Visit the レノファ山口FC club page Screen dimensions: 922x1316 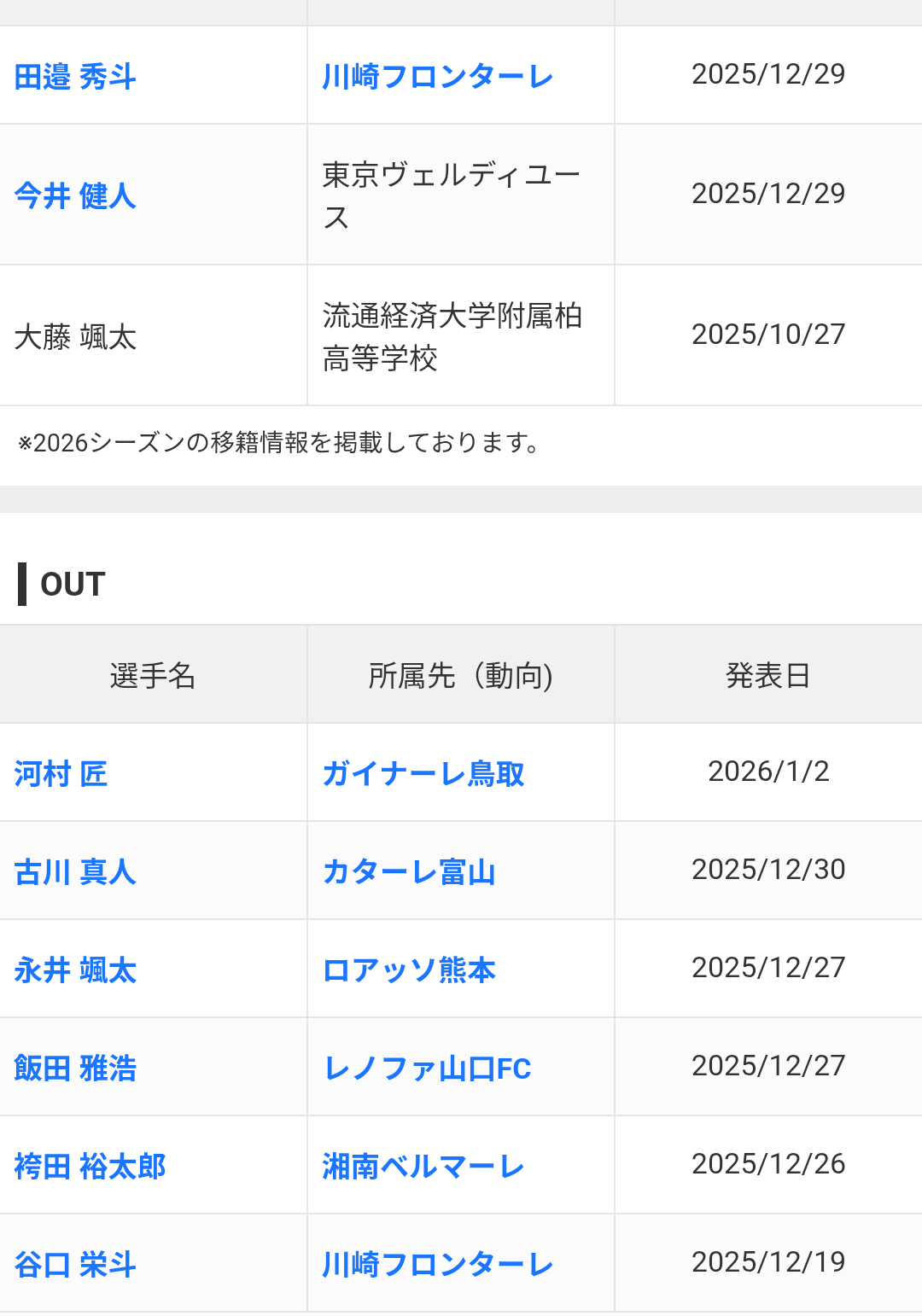pos(427,1069)
